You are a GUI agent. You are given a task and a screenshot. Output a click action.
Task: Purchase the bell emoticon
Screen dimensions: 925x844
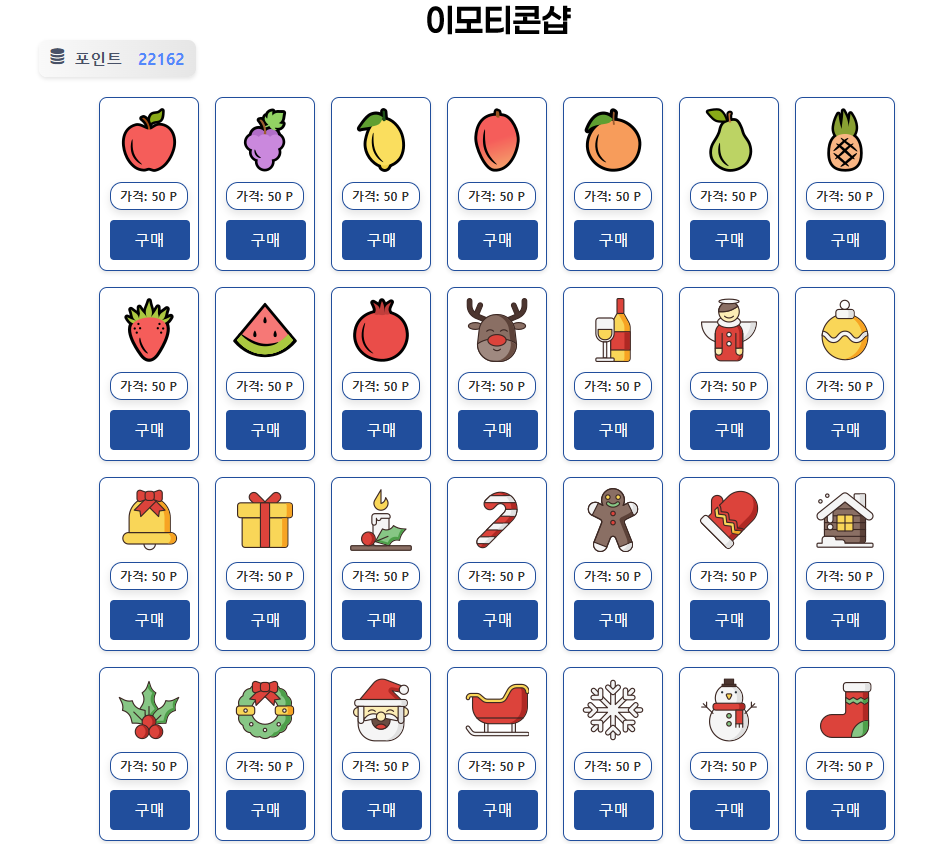point(149,620)
